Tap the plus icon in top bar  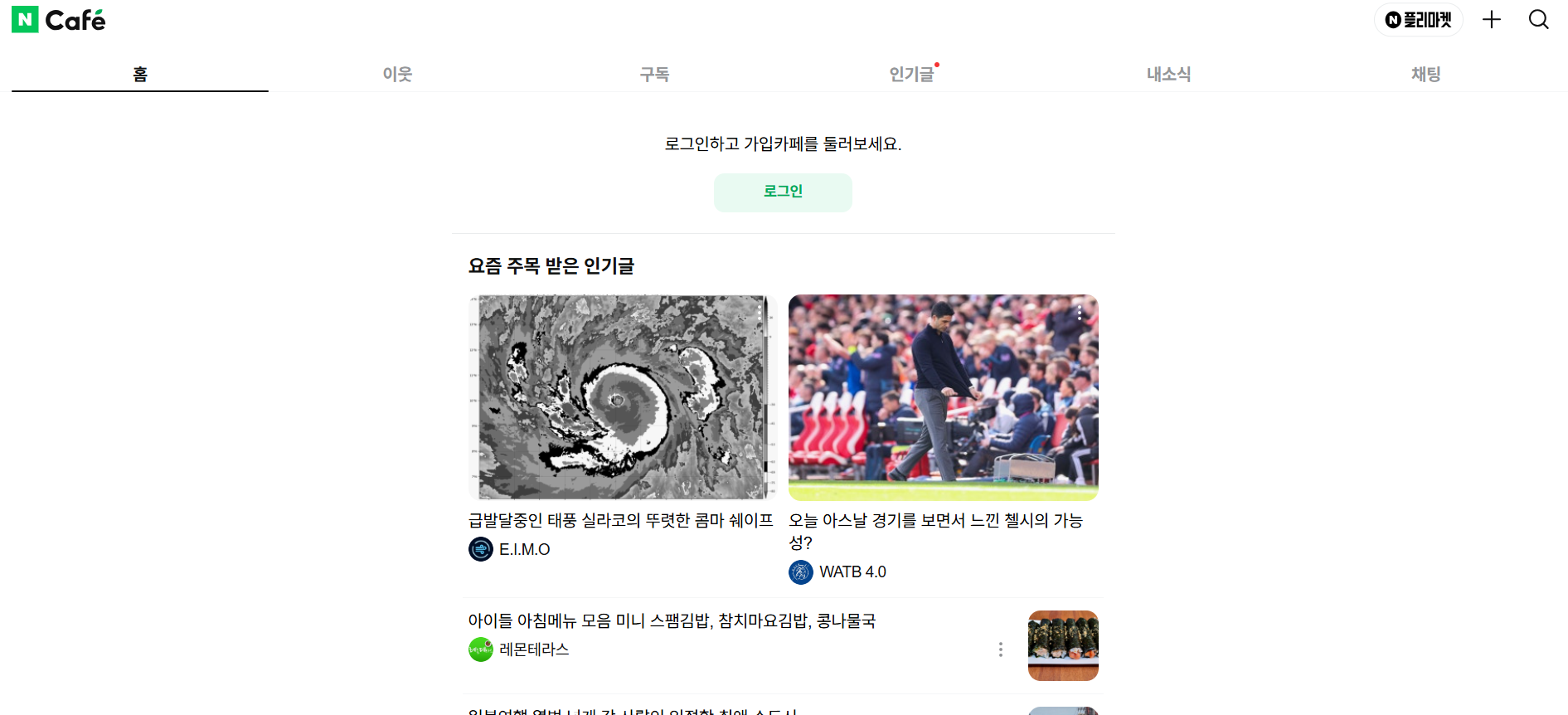(1492, 20)
